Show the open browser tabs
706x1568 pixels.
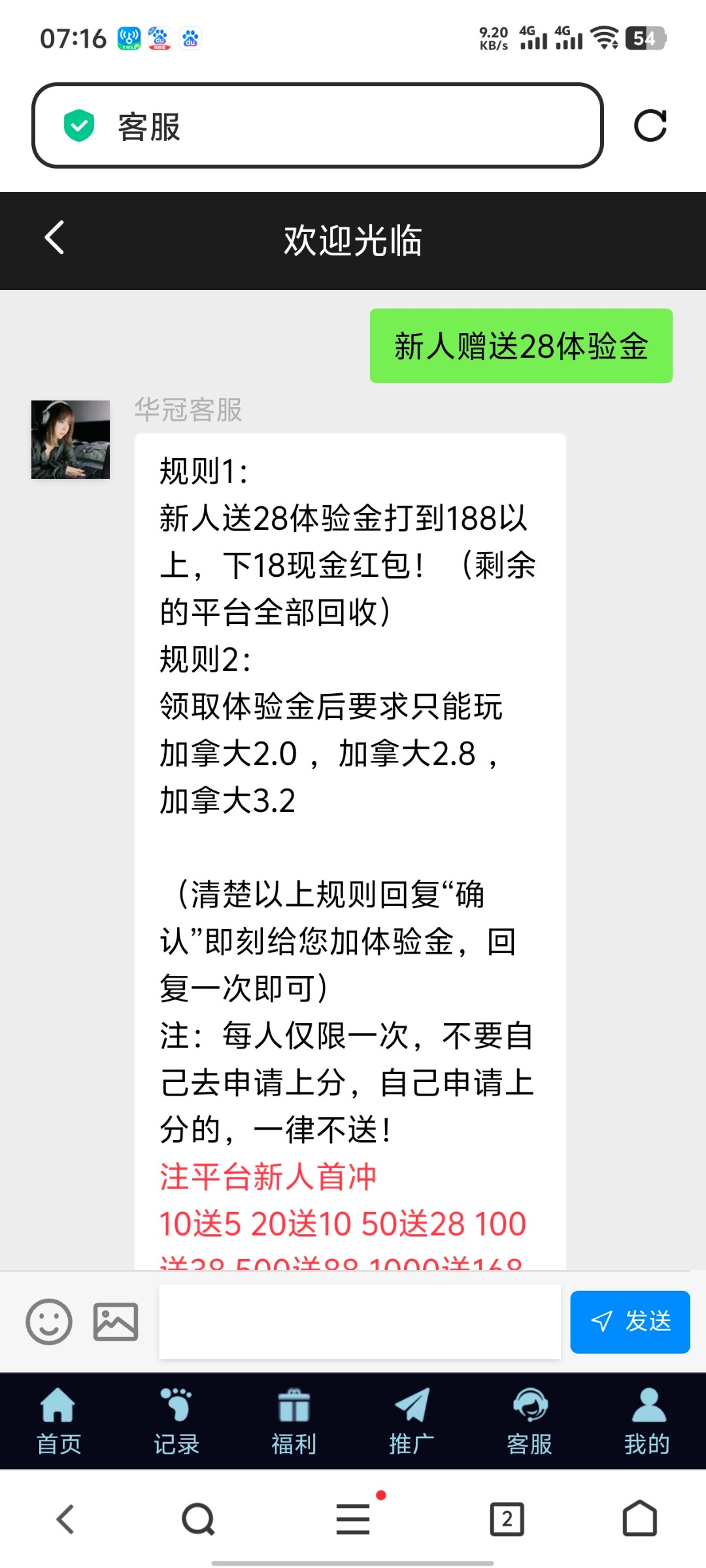[x=507, y=1519]
